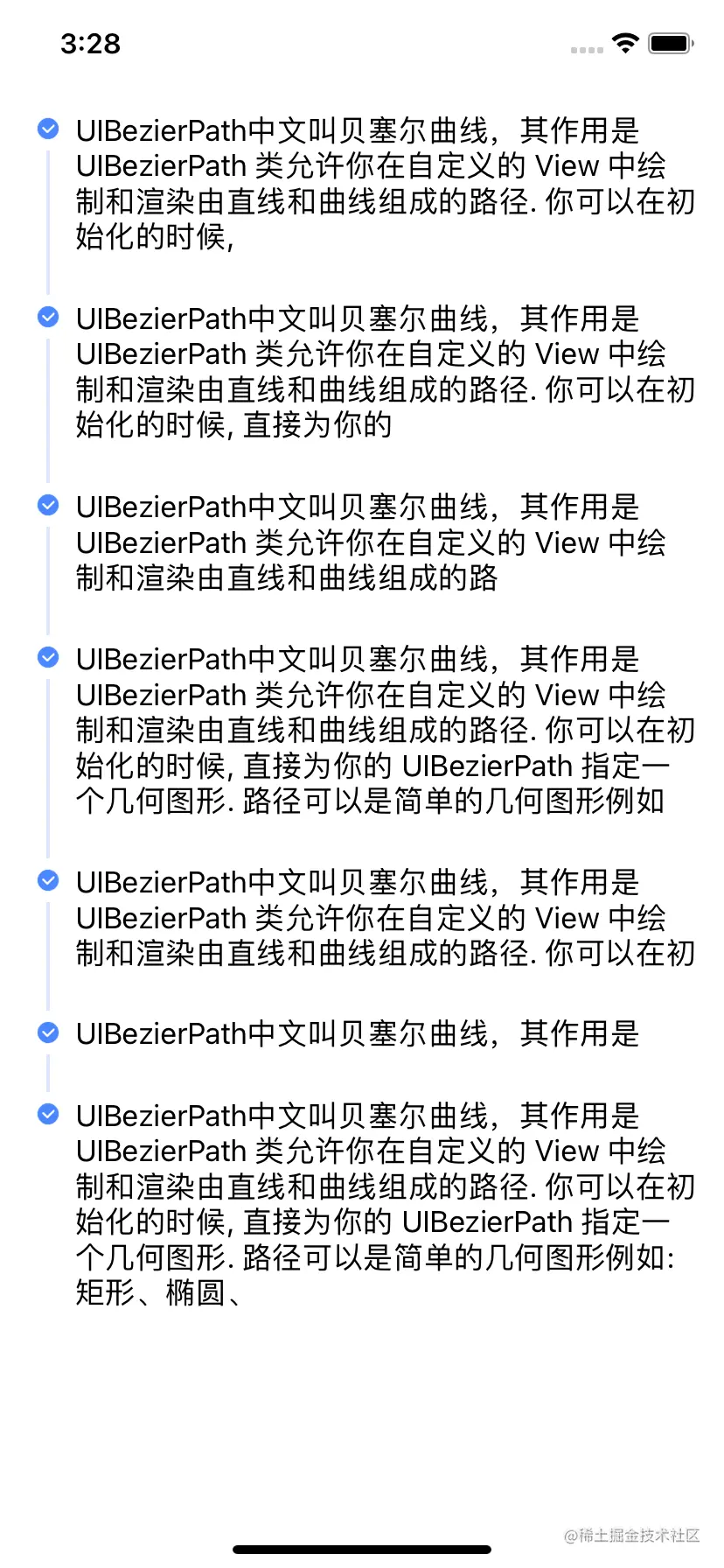Tap the last blue checkmark badge

pyautogui.click(x=47, y=1114)
